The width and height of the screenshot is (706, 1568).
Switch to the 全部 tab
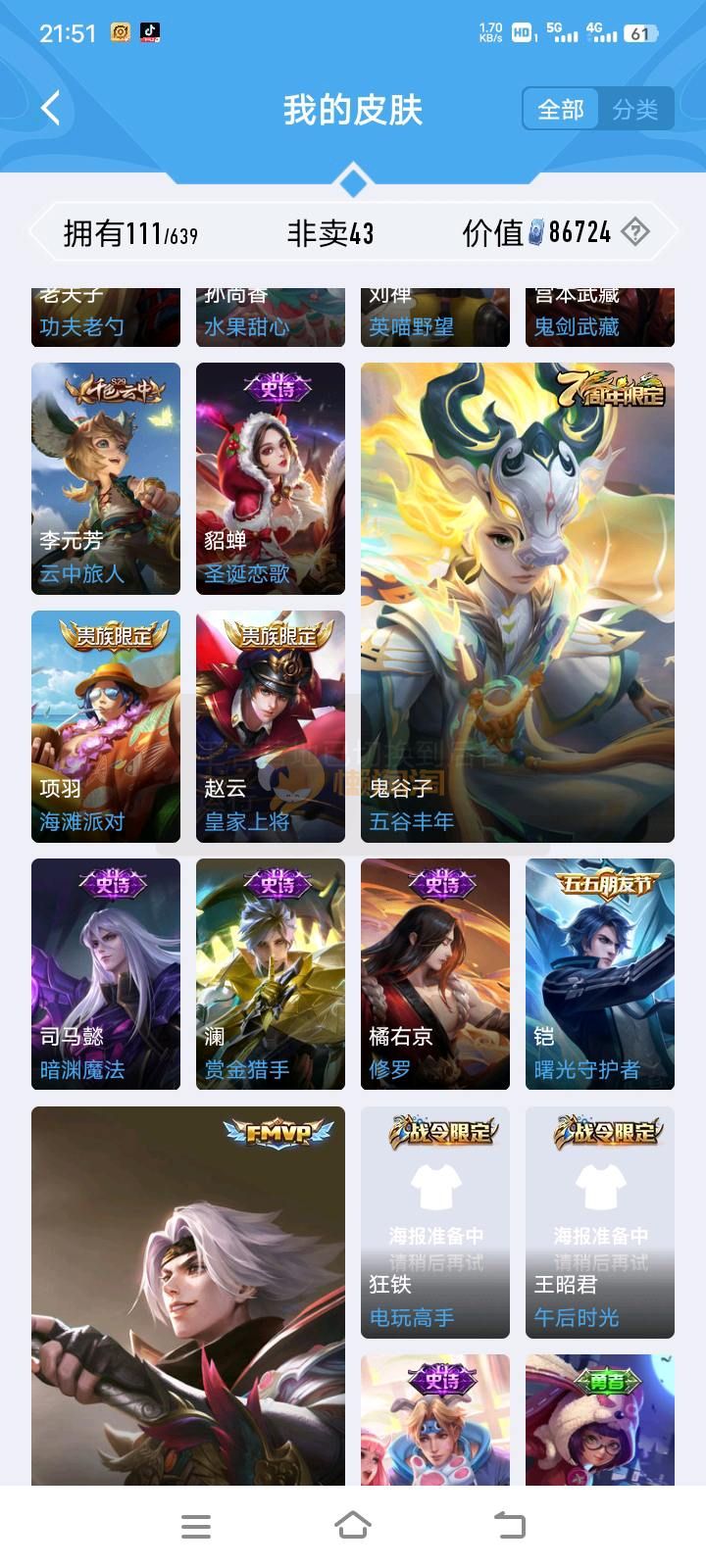tap(561, 110)
